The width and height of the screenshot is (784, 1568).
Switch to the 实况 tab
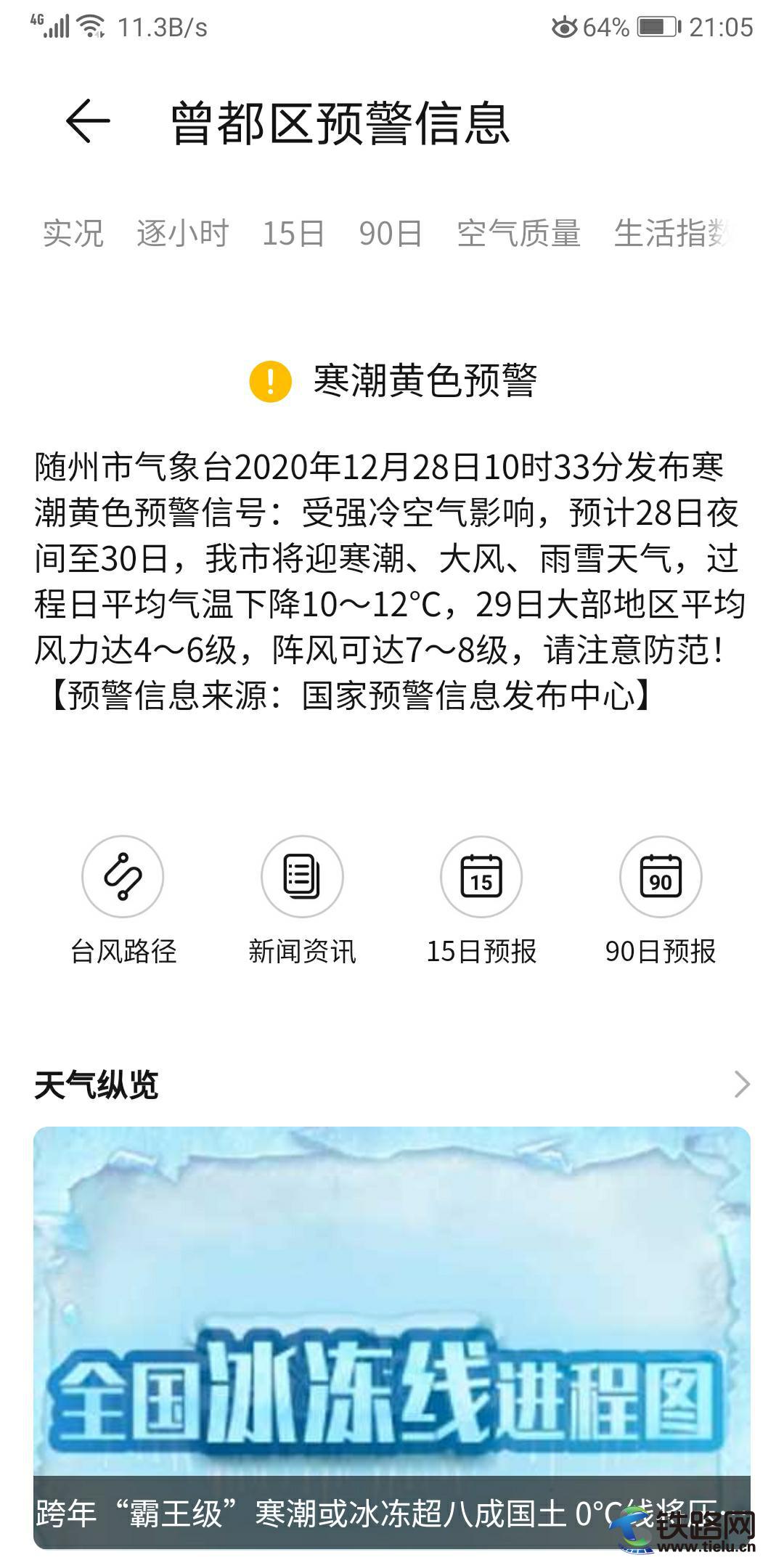tap(73, 234)
